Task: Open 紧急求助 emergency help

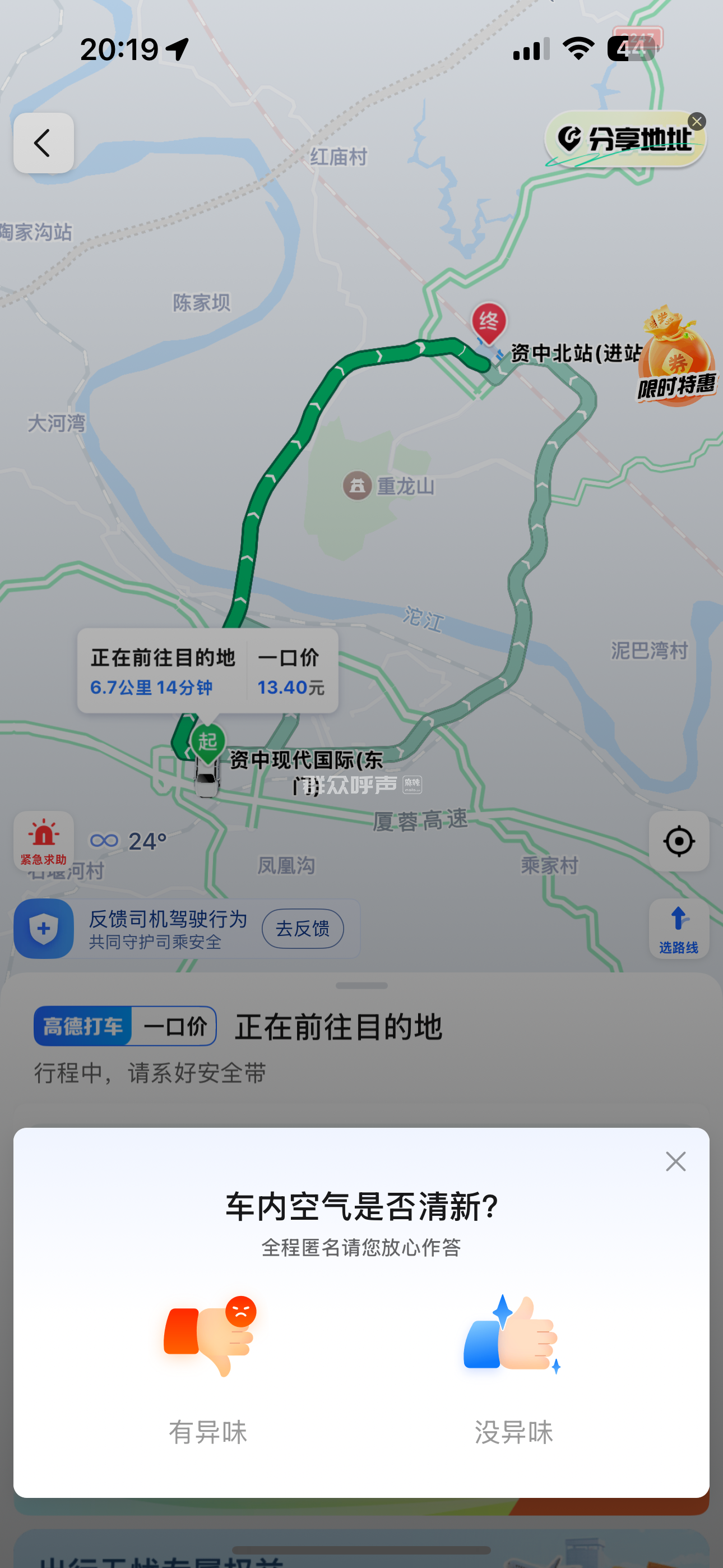Action: coord(43,841)
